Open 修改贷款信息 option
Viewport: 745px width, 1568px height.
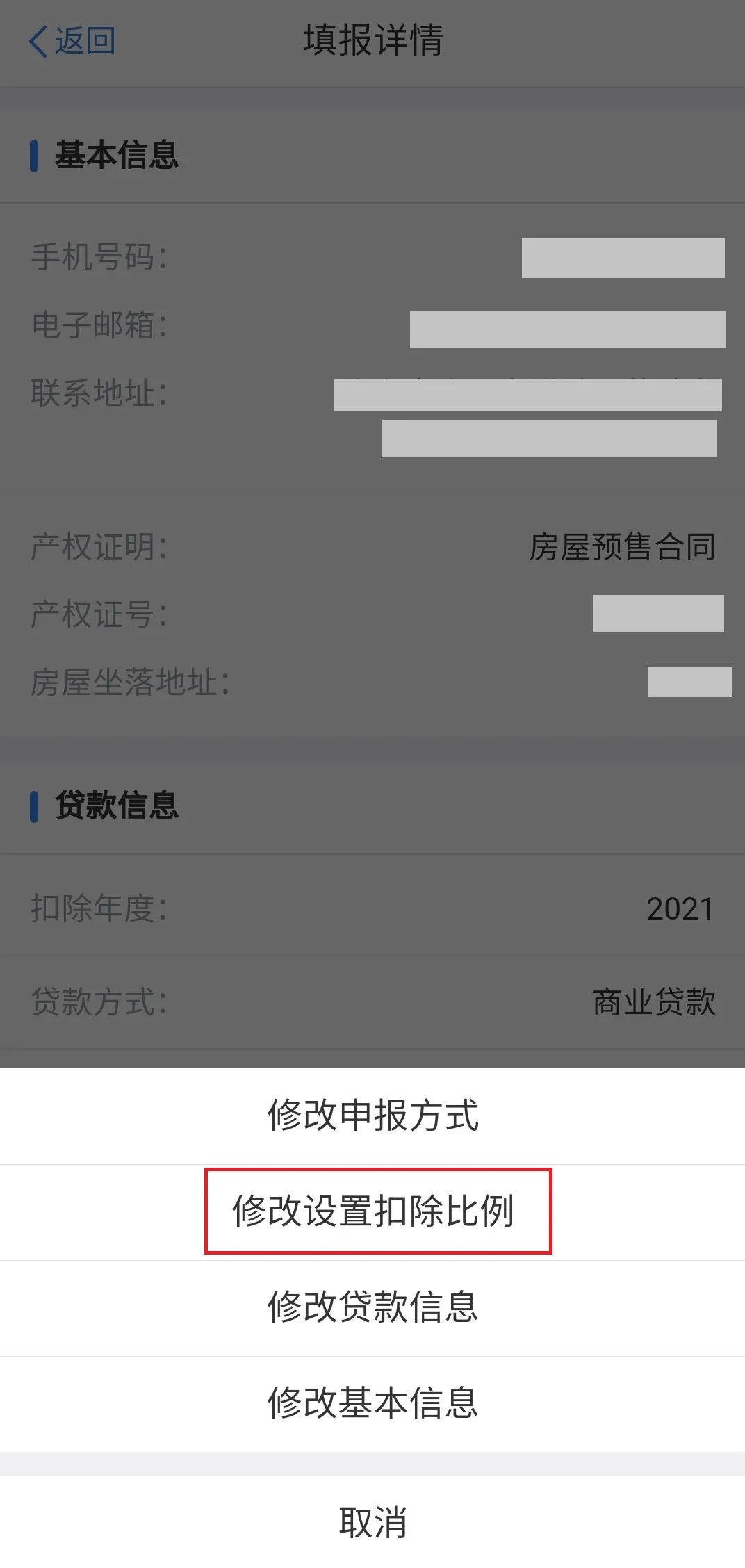coord(372,1307)
